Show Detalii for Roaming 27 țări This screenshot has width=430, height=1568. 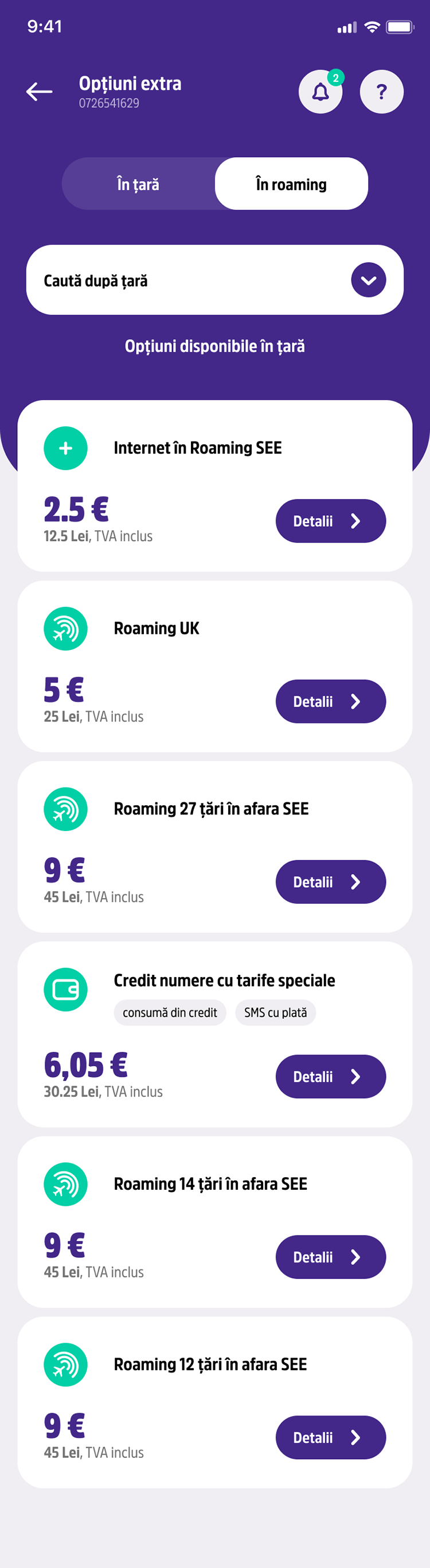coord(330,882)
